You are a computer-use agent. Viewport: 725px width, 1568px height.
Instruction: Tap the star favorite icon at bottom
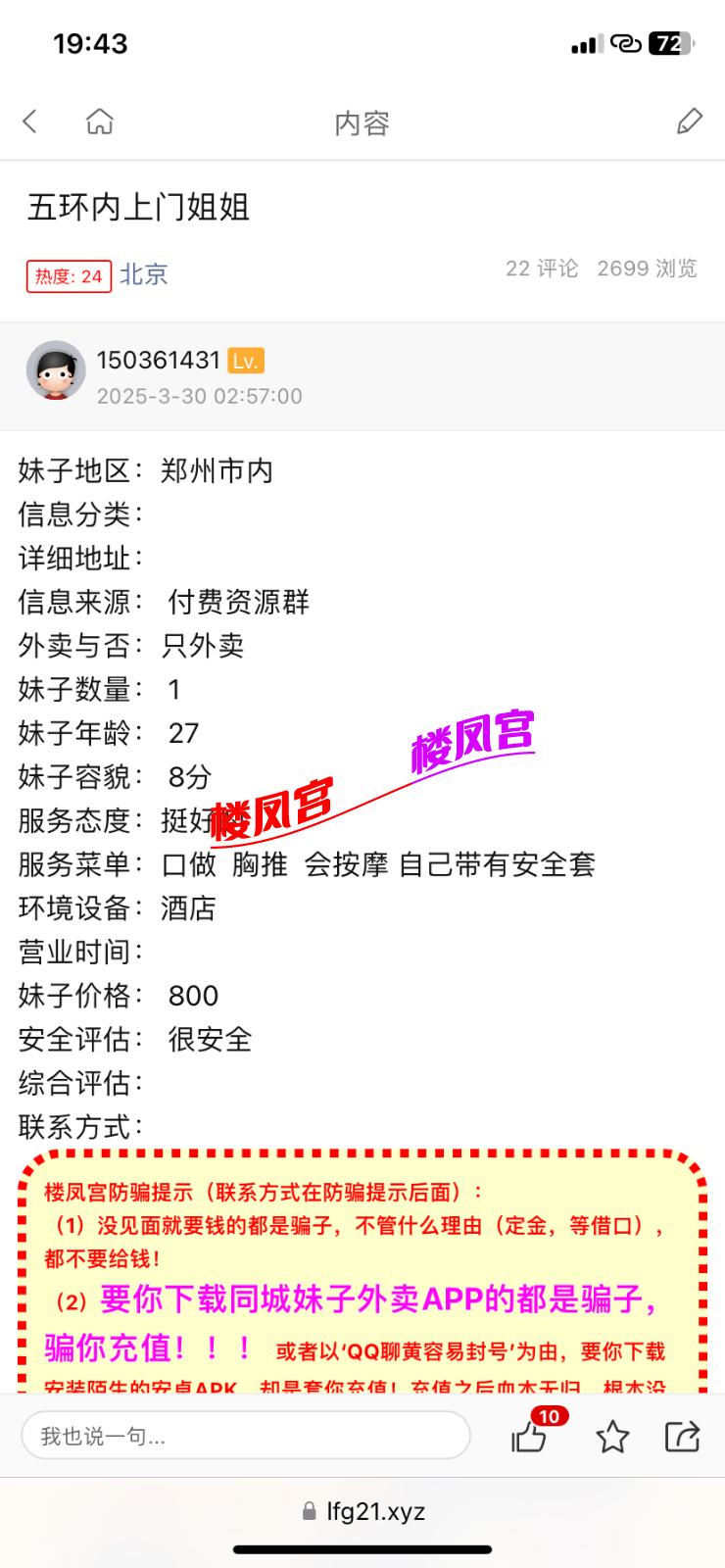[x=611, y=1438]
